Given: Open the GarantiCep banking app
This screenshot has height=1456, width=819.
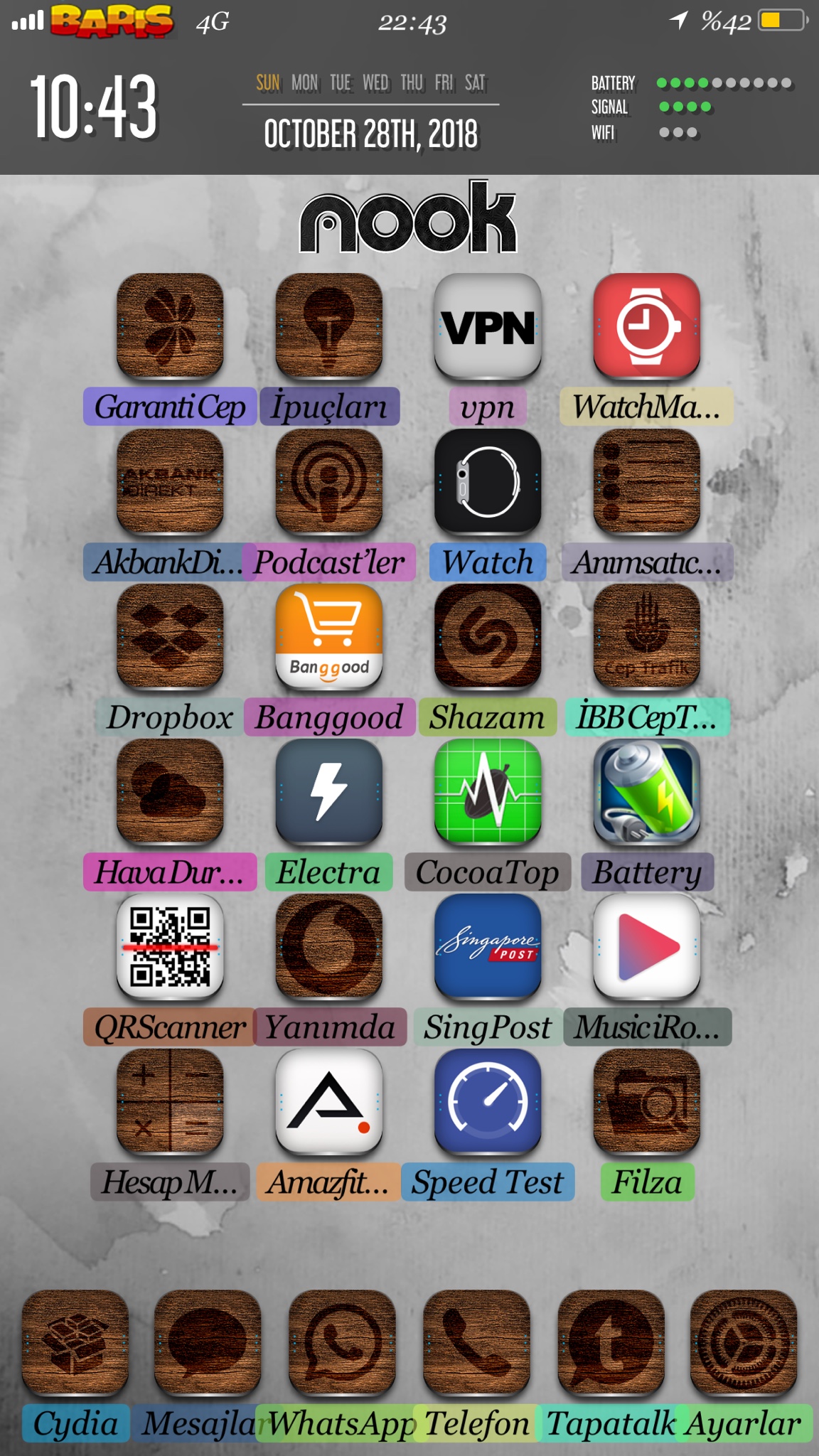Looking at the screenshot, I should [x=170, y=326].
